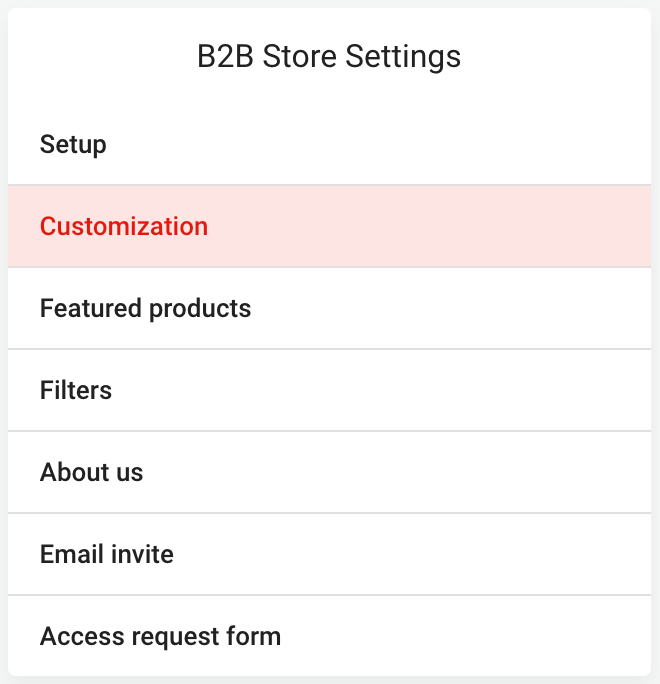660x684 pixels.
Task: Open Email invite settings
Action: (107, 554)
